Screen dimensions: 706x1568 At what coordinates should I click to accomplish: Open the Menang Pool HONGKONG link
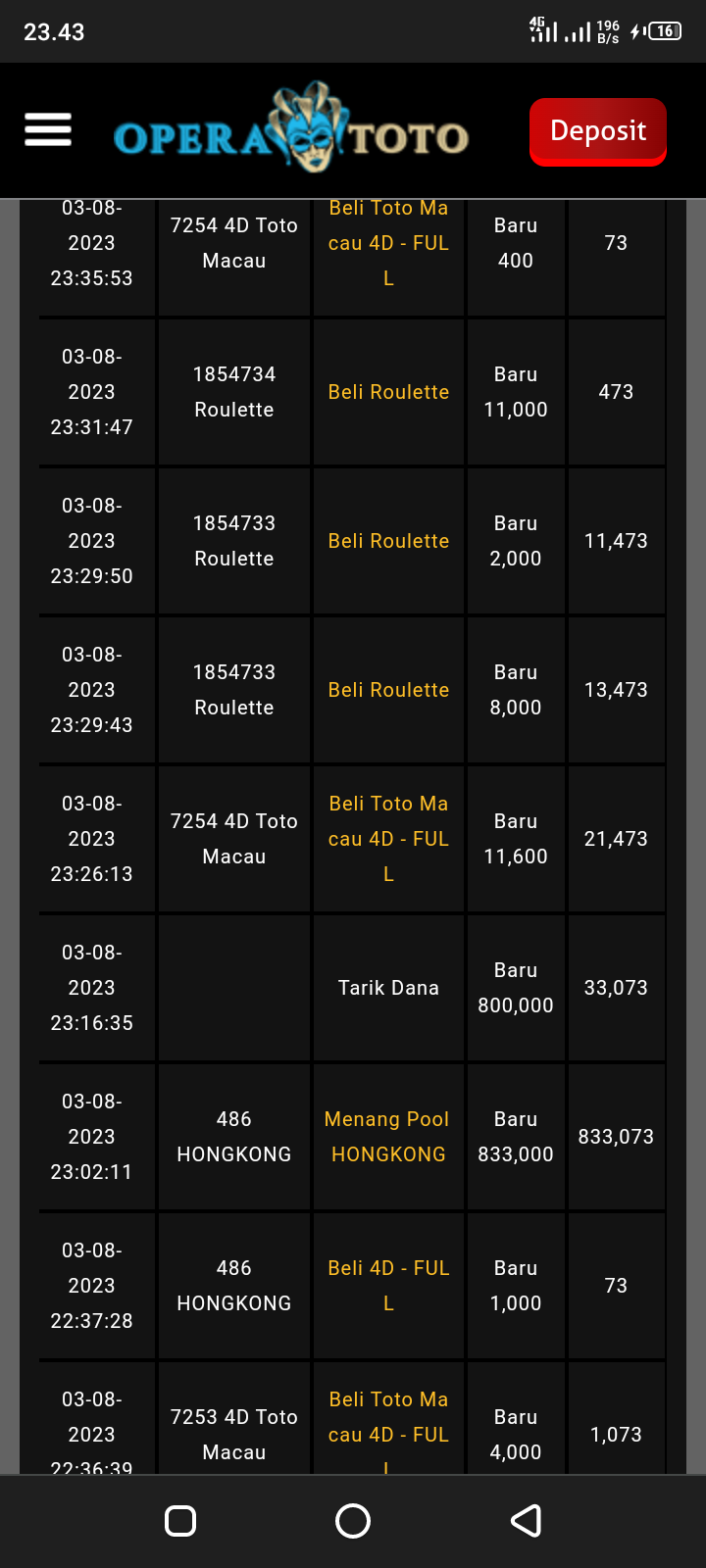(x=388, y=1137)
